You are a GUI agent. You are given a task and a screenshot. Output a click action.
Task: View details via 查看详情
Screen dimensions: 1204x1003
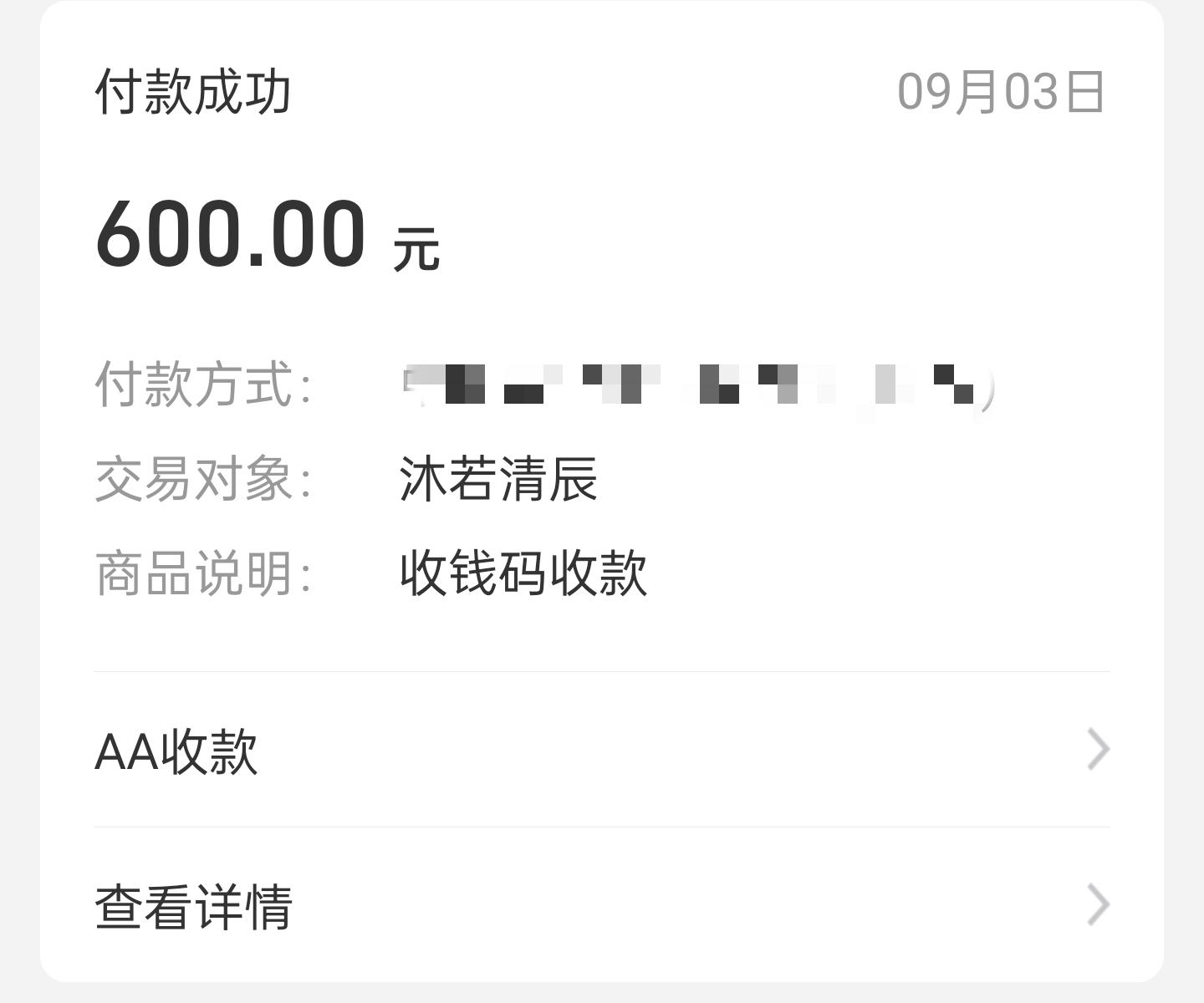click(x=600, y=905)
